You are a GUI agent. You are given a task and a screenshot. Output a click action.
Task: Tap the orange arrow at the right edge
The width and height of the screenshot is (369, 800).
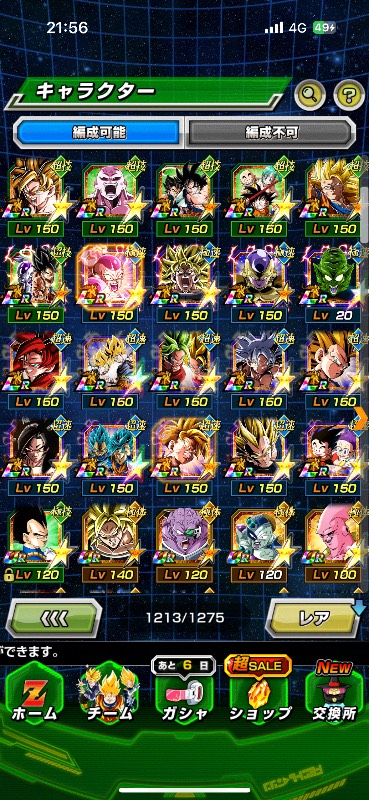point(361,419)
